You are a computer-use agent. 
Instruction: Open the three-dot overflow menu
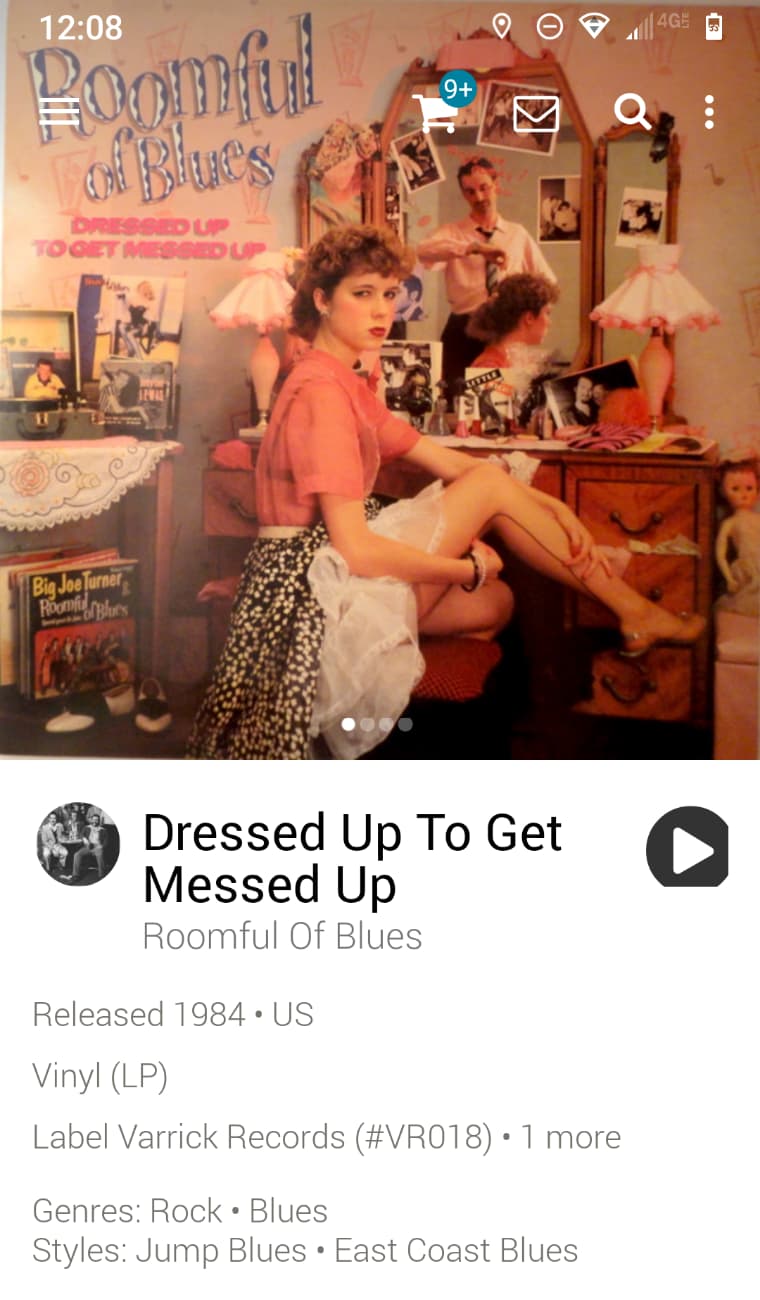[x=709, y=112]
